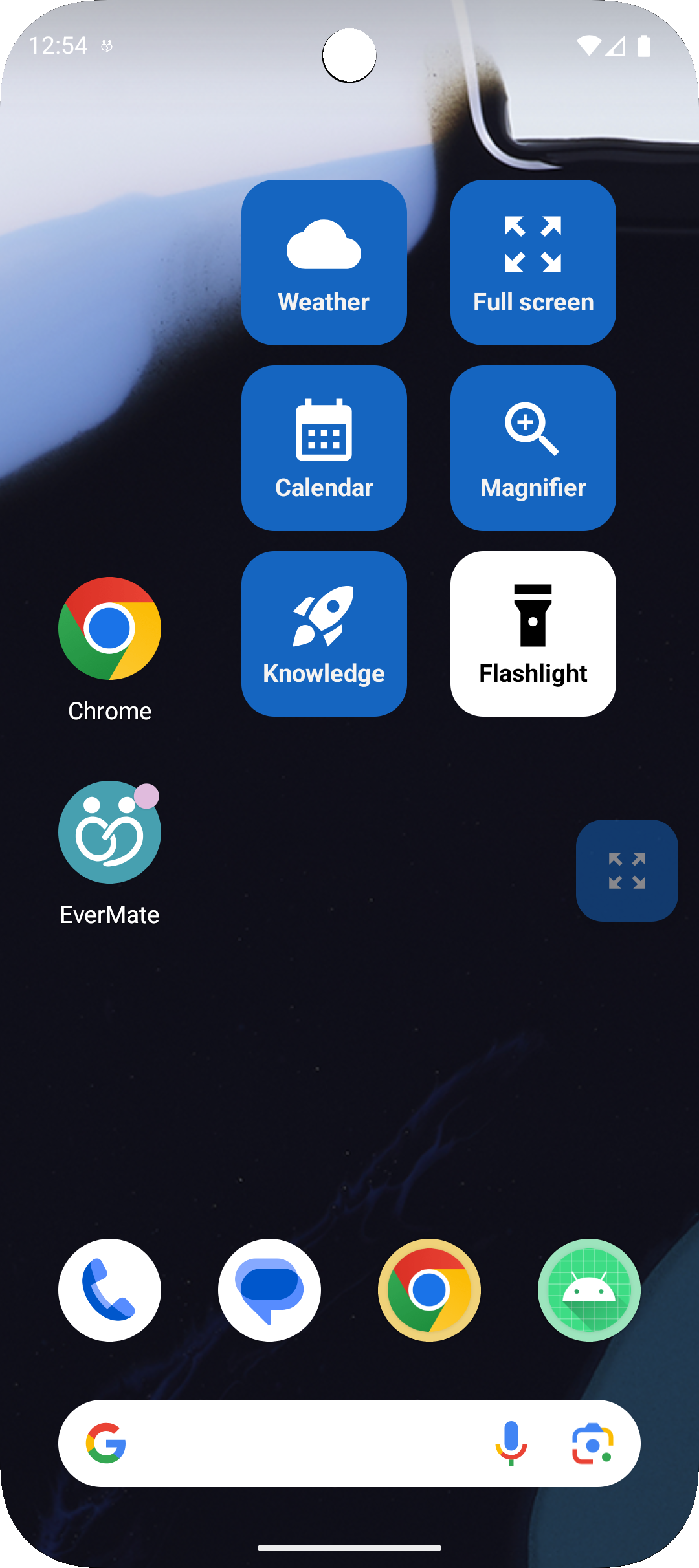Tap the Full screen tile
Image resolution: width=699 pixels, height=1568 pixels.
coord(533,261)
